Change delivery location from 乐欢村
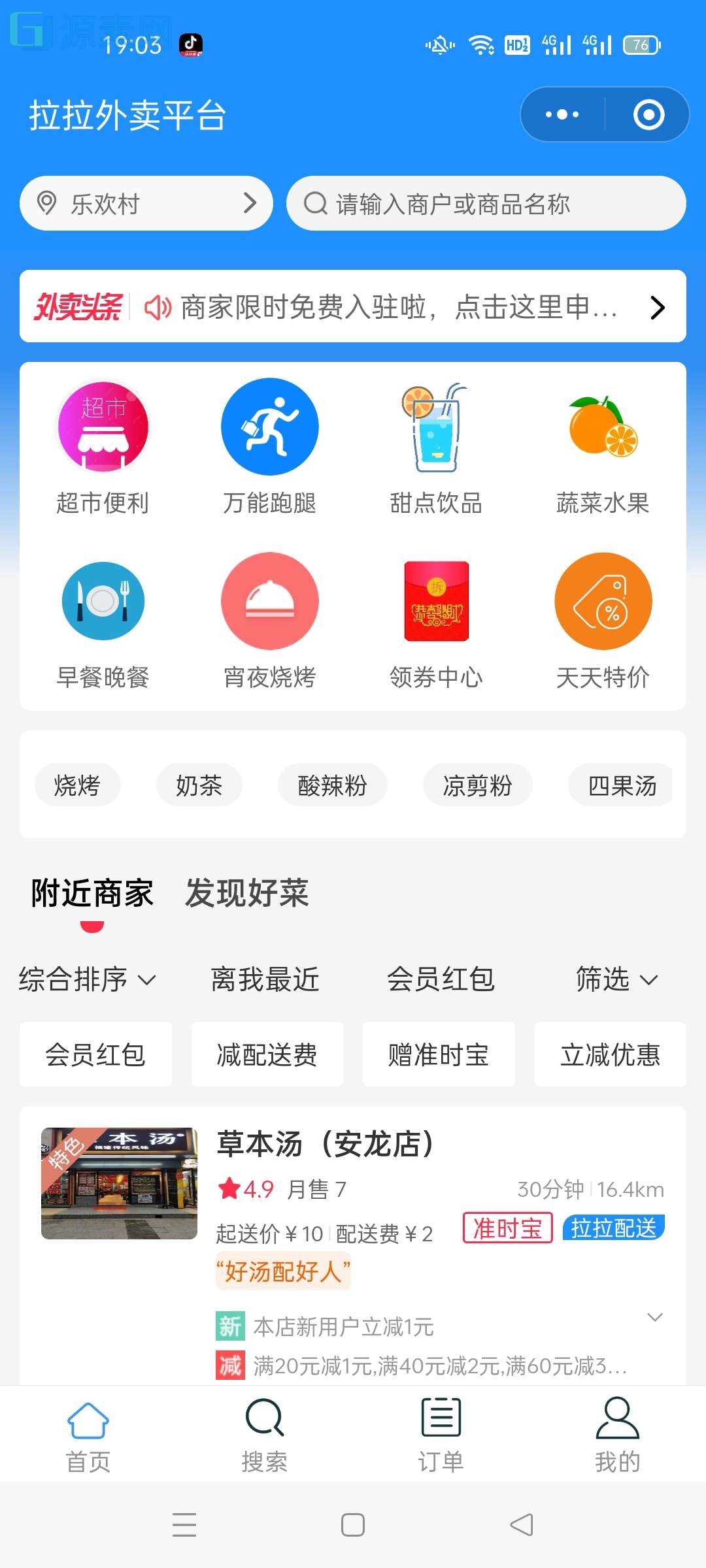 tap(145, 203)
